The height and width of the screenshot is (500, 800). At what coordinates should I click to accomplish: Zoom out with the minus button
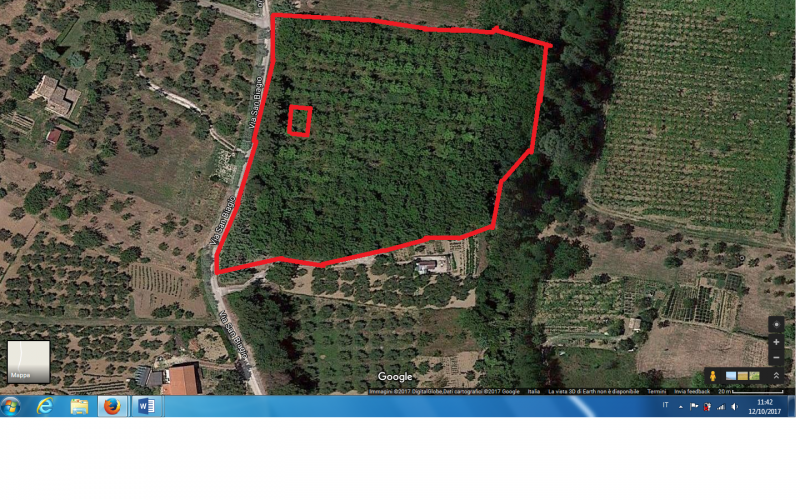[x=776, y=357]
